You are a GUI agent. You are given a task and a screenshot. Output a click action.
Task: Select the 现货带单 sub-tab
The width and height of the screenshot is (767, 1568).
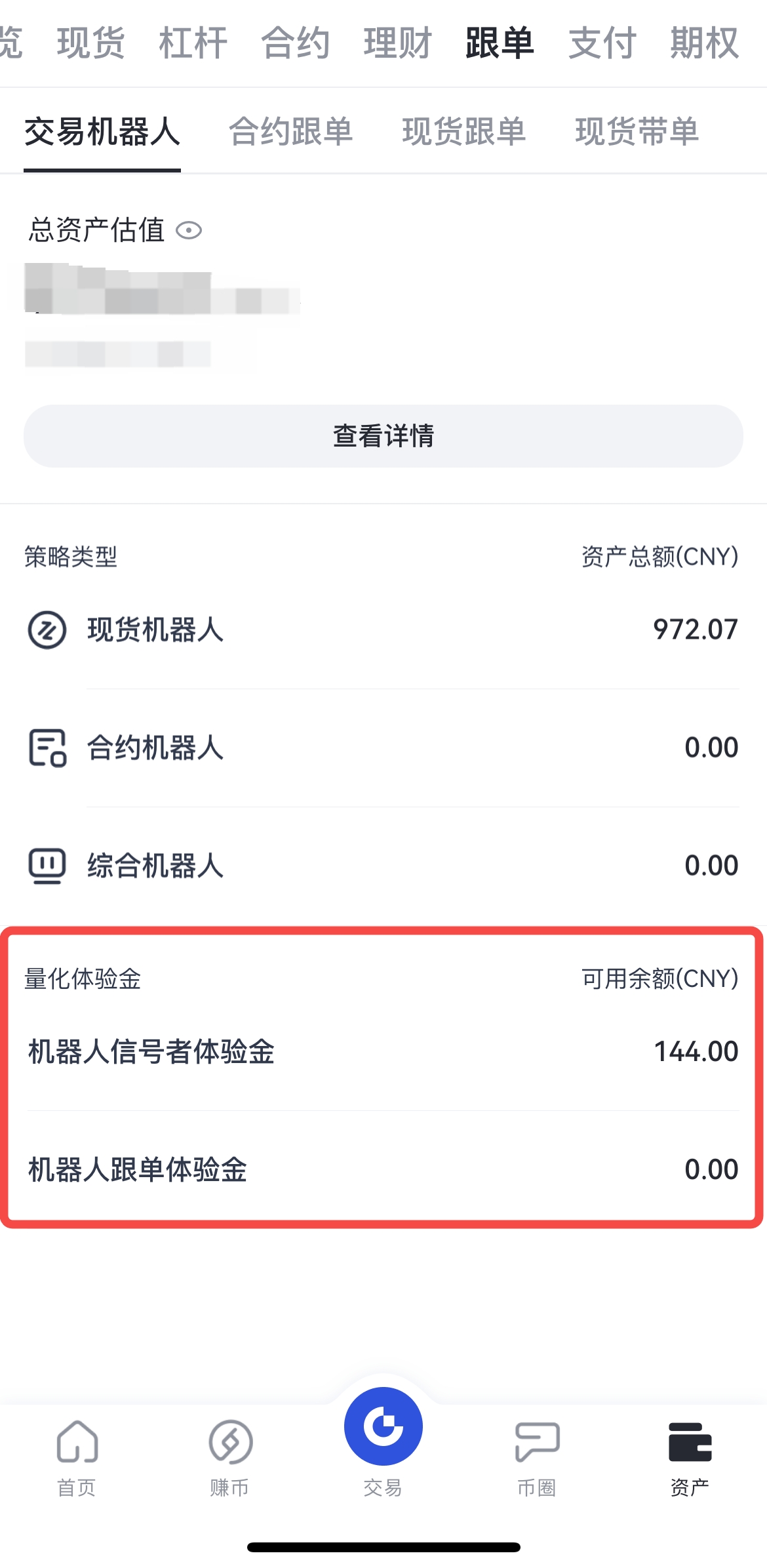[x=637, y=131]
